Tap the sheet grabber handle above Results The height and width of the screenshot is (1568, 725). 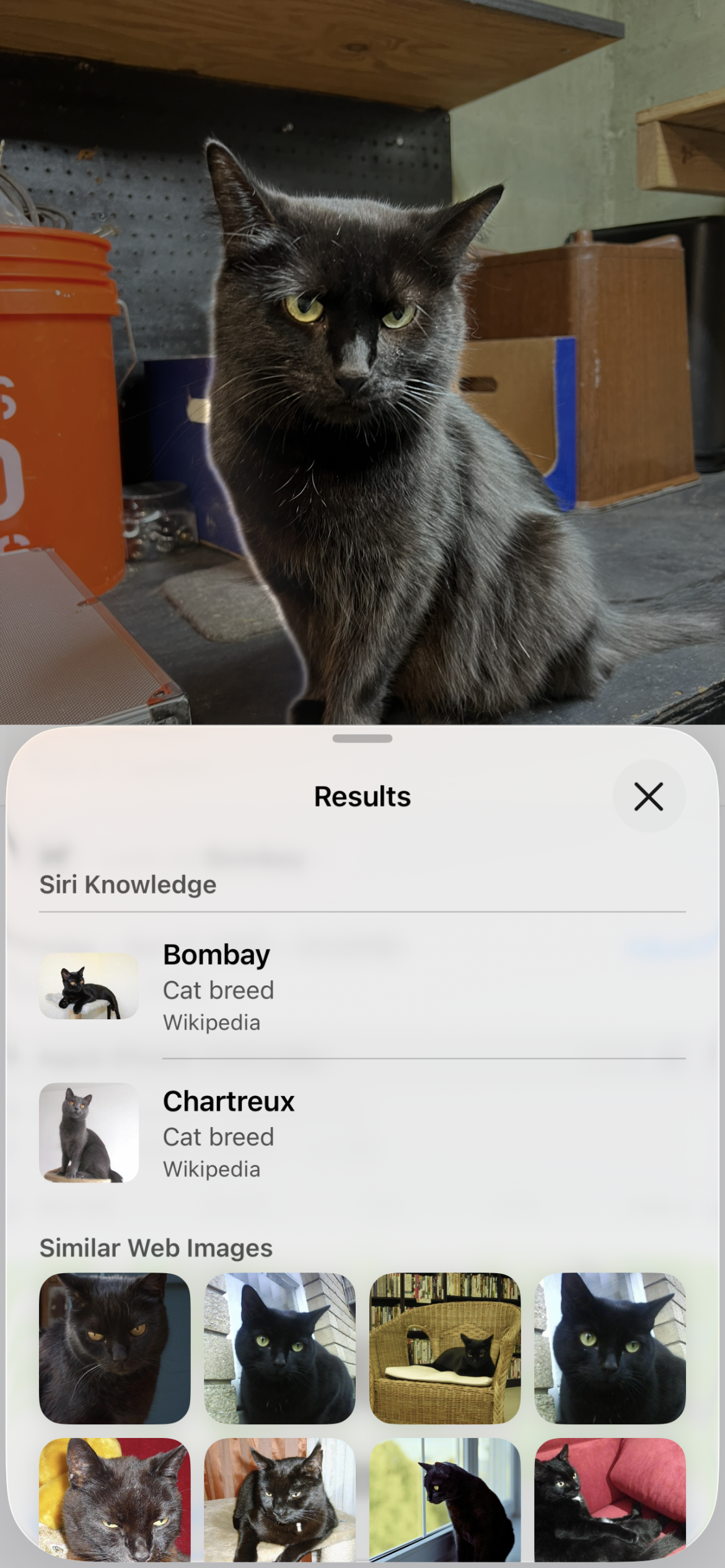click(362, 738)
